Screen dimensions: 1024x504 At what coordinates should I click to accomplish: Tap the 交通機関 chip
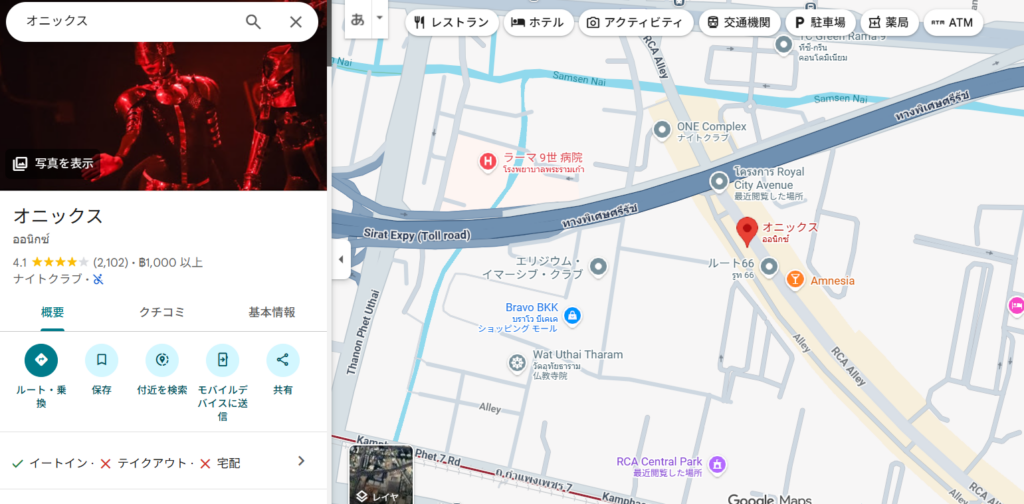(x=739, y=22)
